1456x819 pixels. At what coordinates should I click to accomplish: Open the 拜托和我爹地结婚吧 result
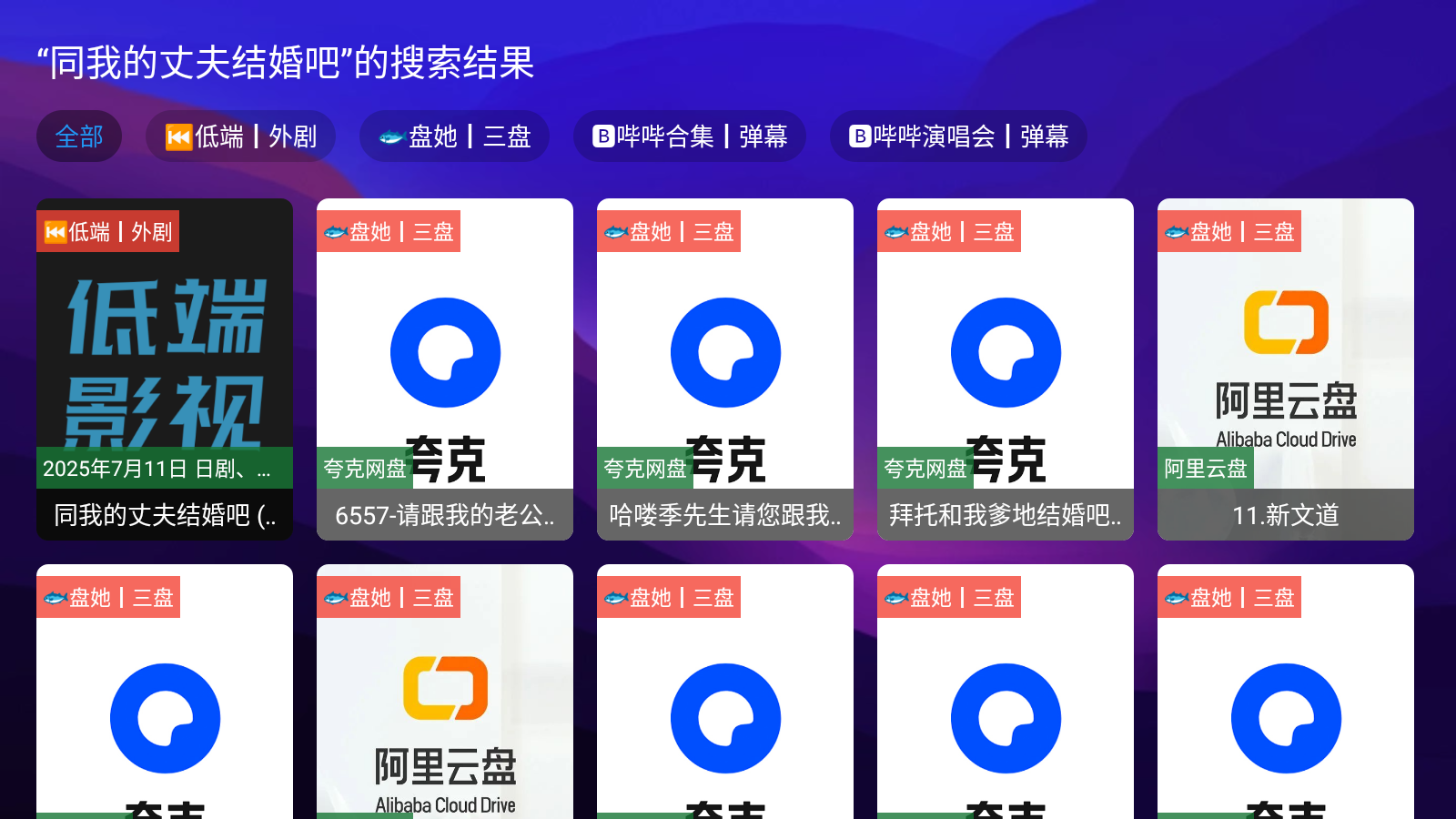pyautogui.click(x=1006, y=369)
